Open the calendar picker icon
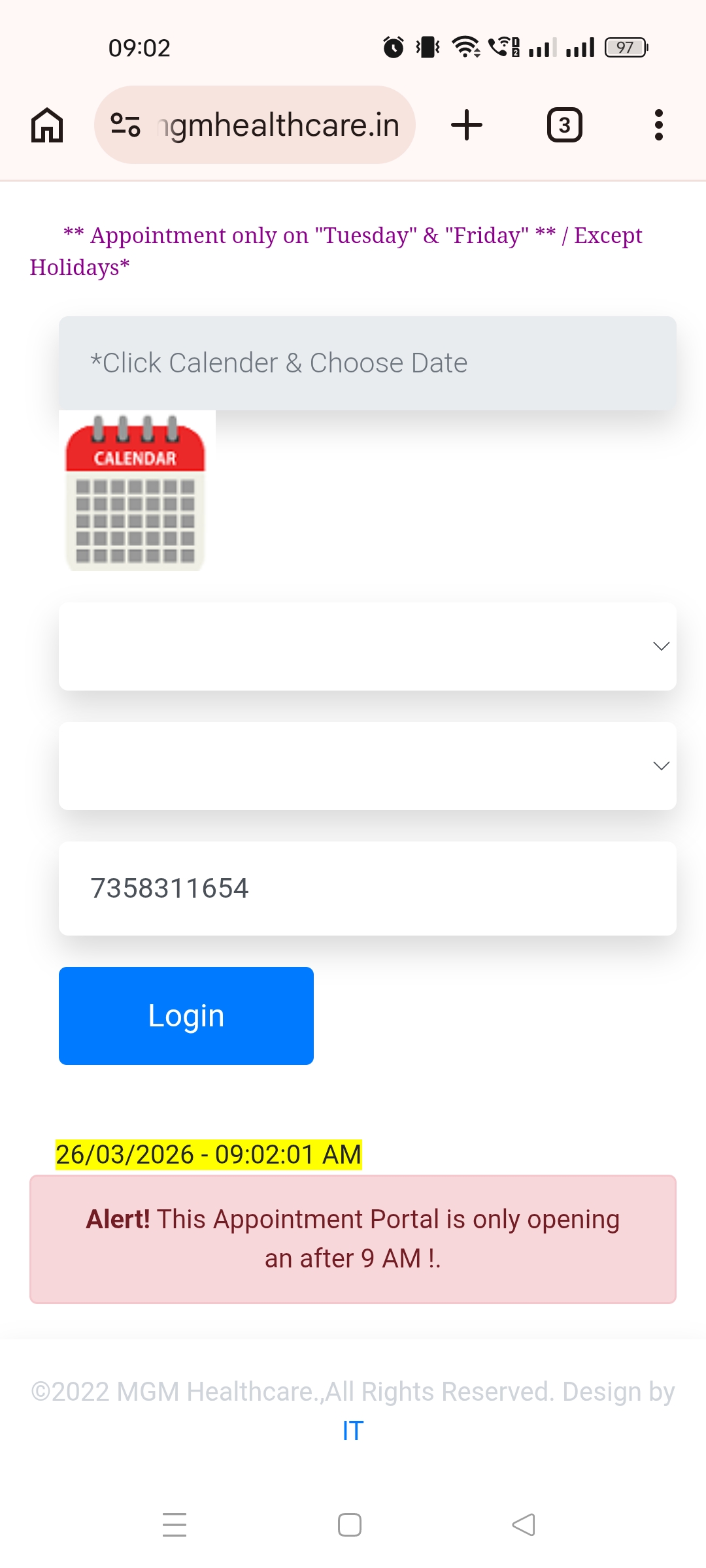 point(136,490)
